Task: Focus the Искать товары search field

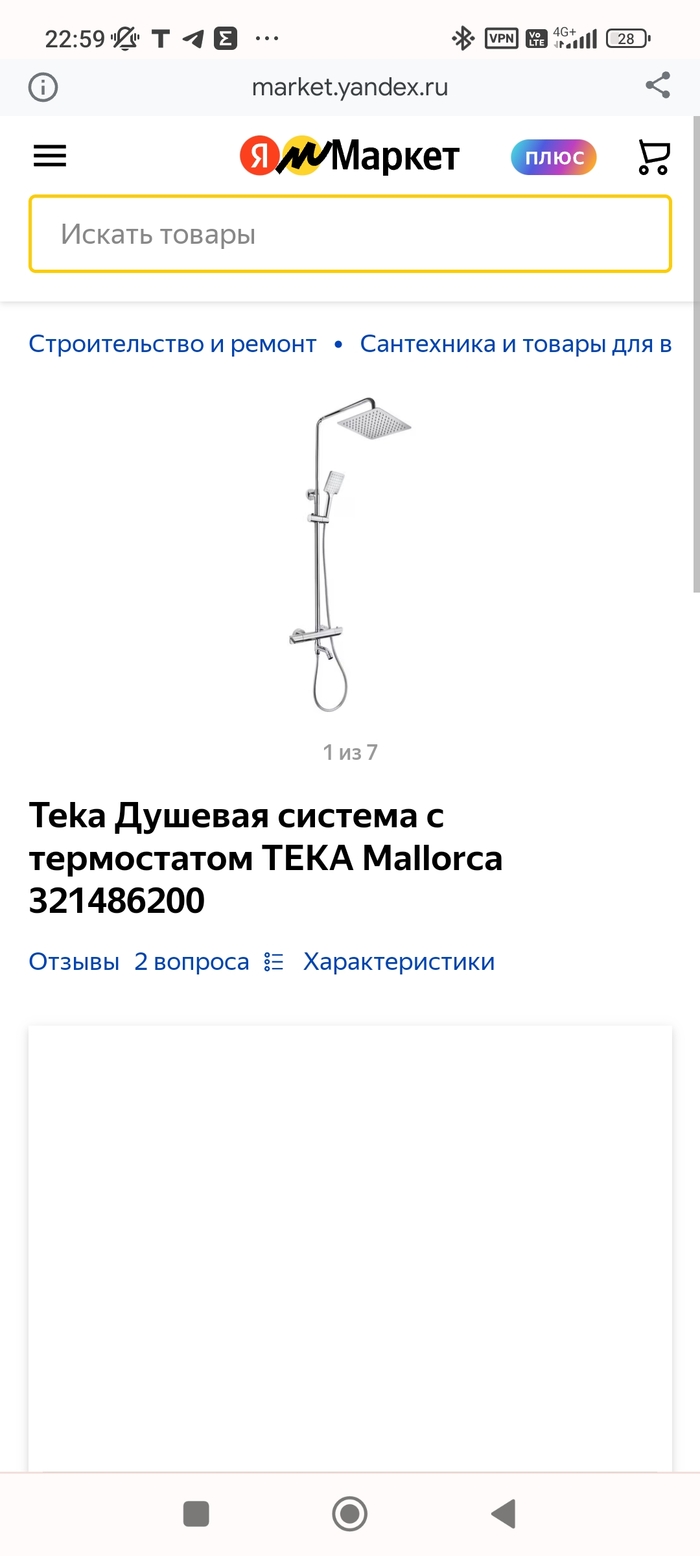Action: point(350,234)
